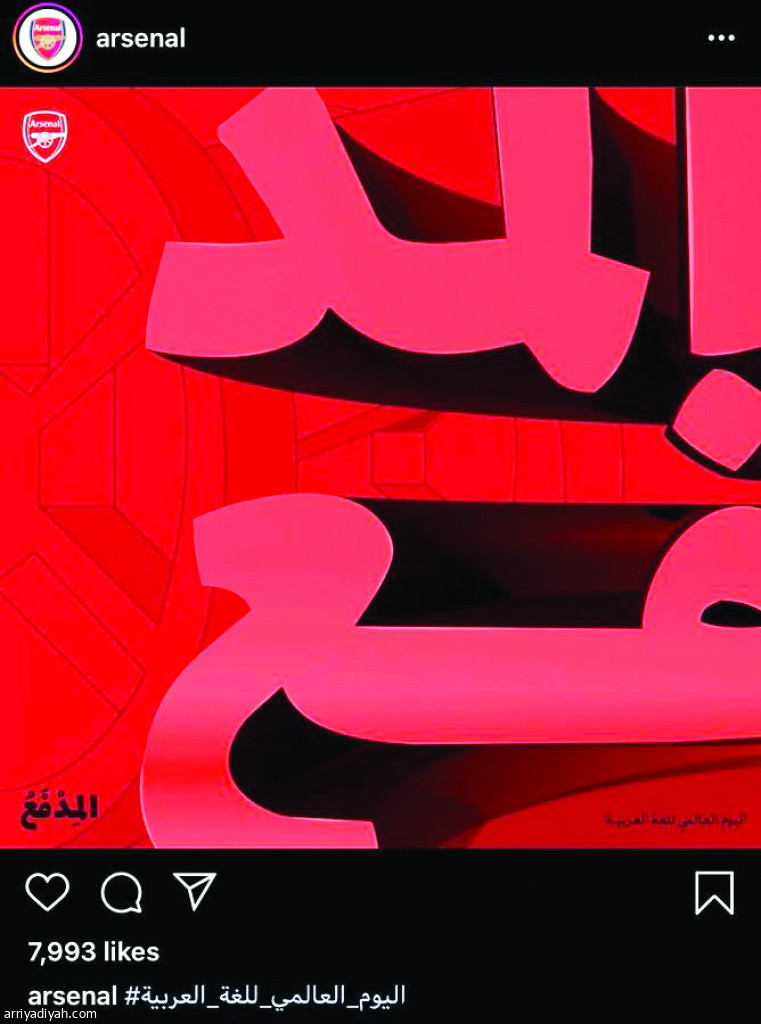Open the arsenal username in the header
The width and height of the screenshot is (761, 1024).
click(140, 38)
